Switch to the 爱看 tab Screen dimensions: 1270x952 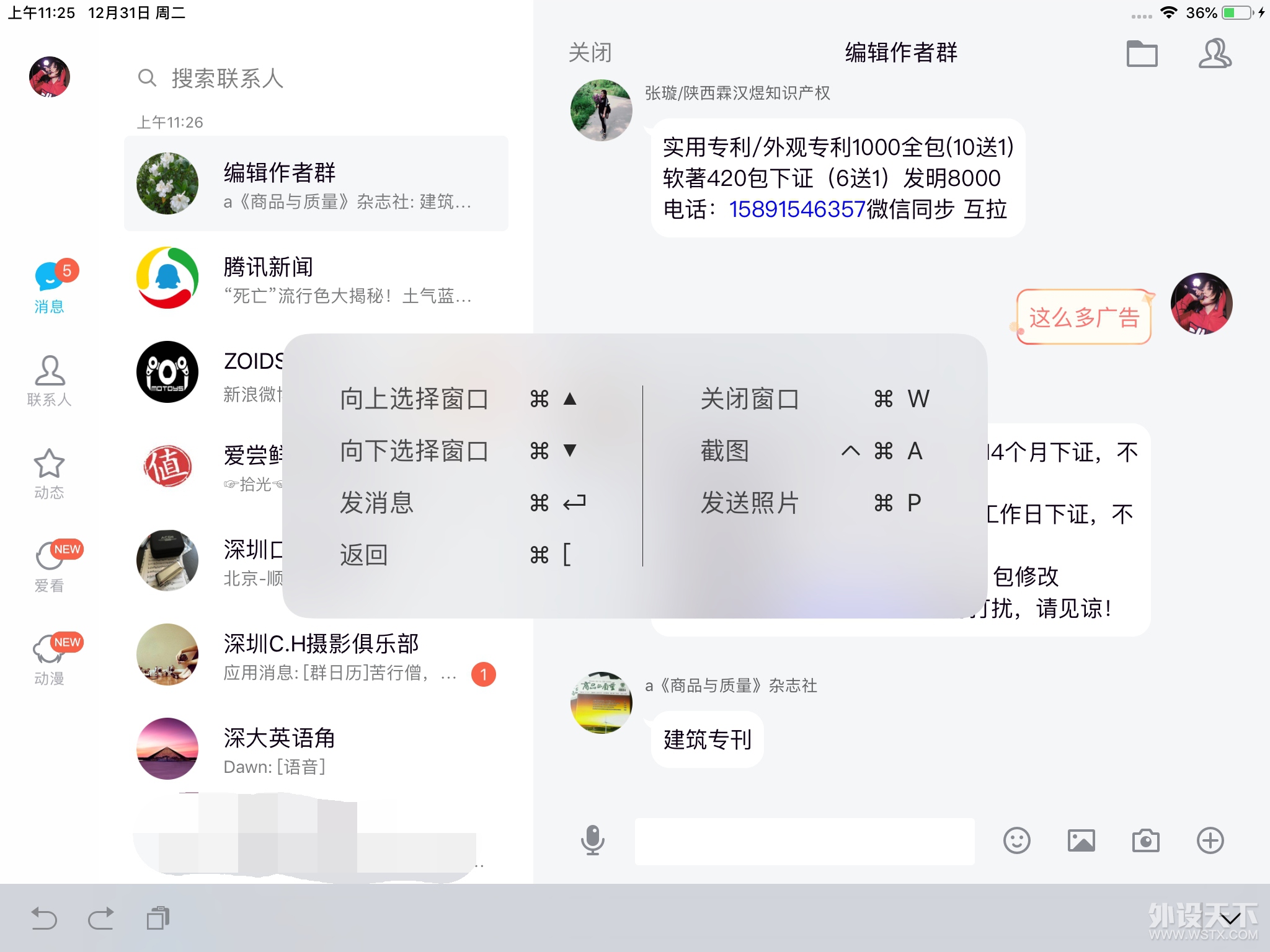click(x=50, y=565)
